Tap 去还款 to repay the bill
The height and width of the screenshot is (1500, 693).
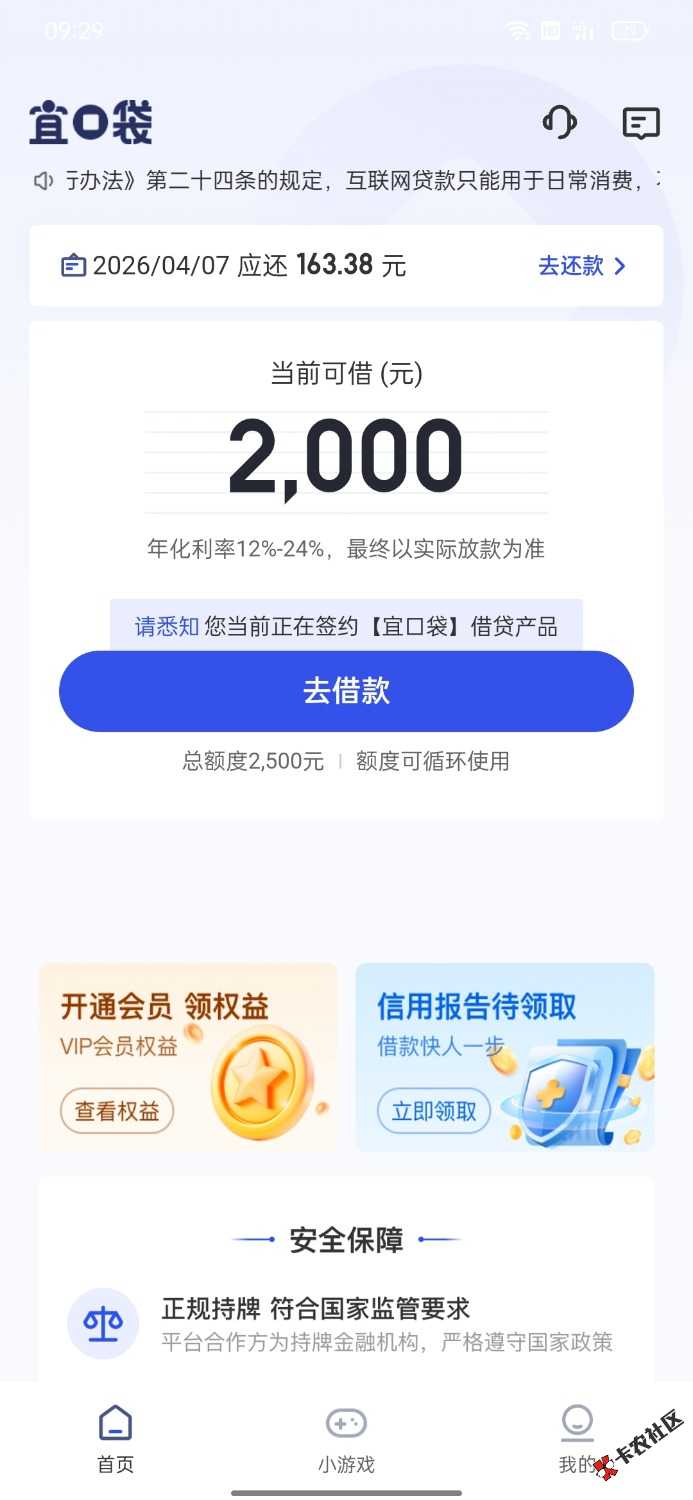(x=582, y=266)
